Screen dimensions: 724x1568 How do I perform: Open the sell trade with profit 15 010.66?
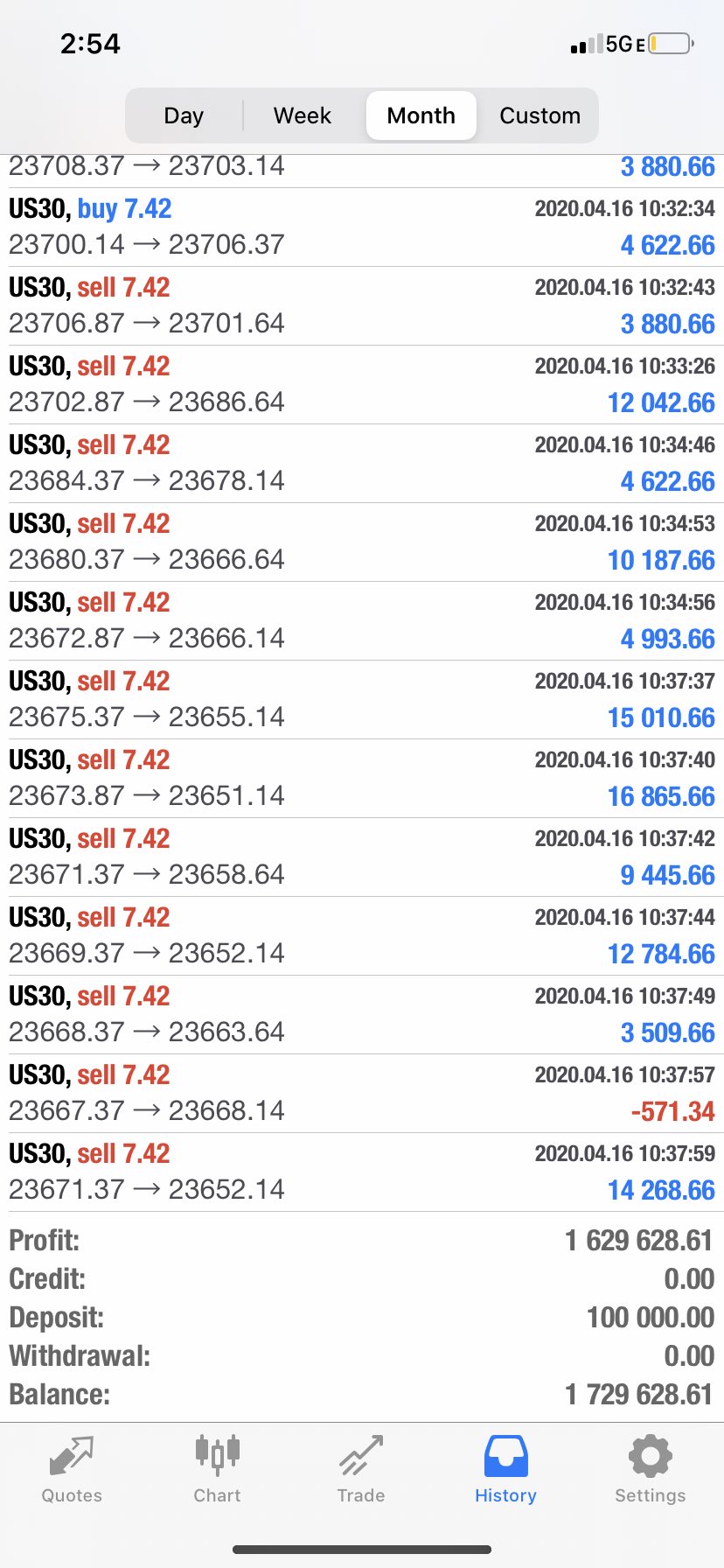click(x=362, y=700)
